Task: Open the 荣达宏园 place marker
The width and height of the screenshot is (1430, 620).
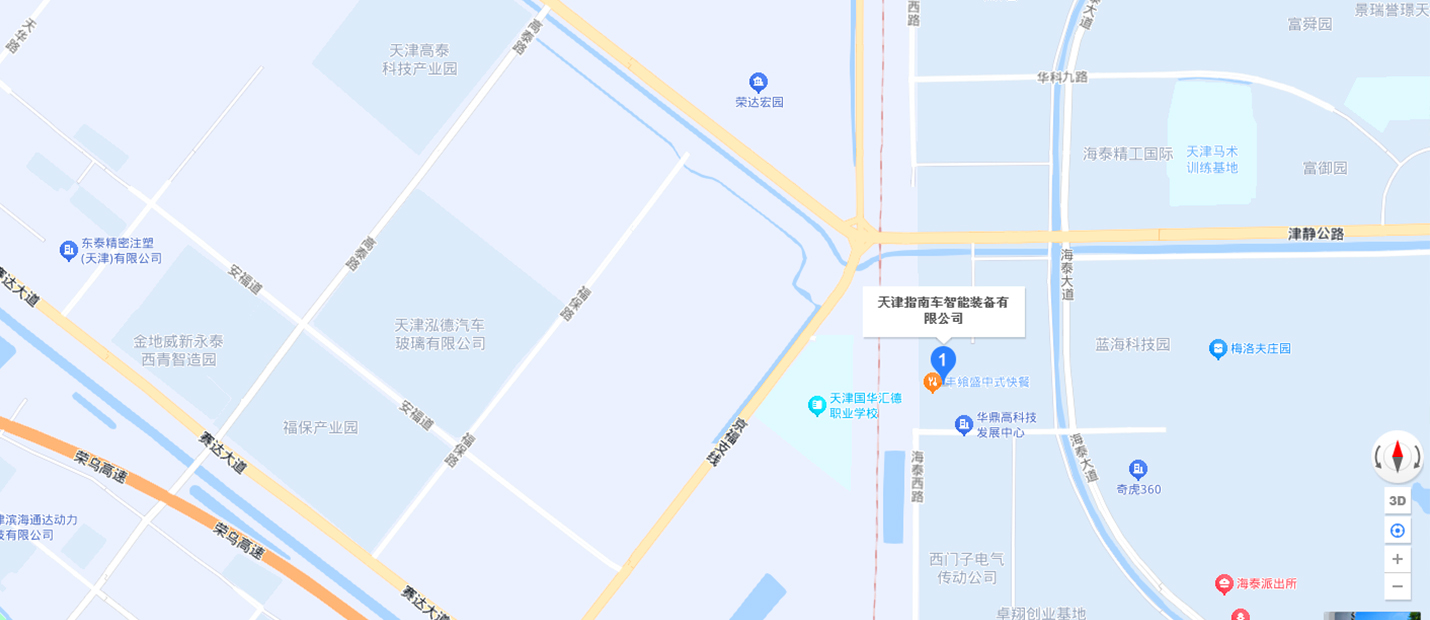Action: coord(758,82)
